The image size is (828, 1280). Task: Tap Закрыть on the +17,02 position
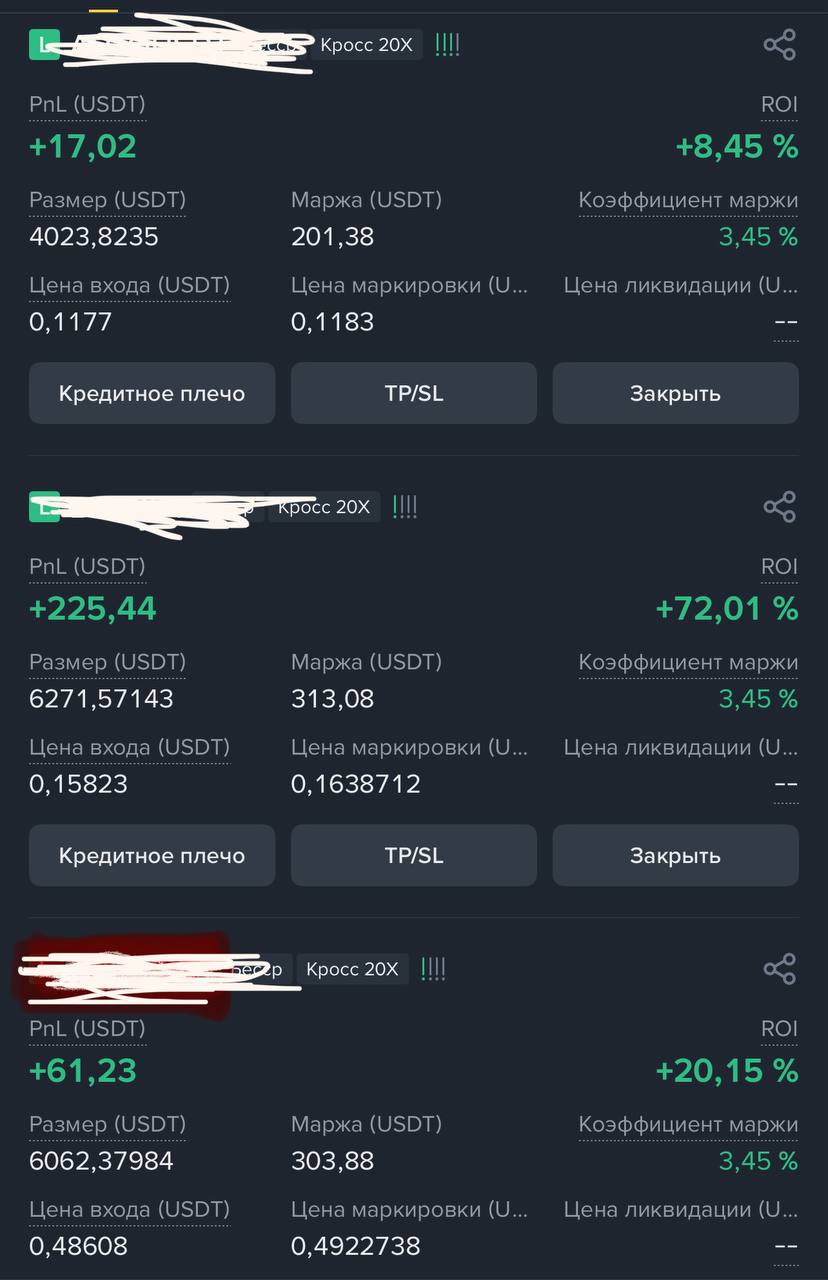[675, 393]
